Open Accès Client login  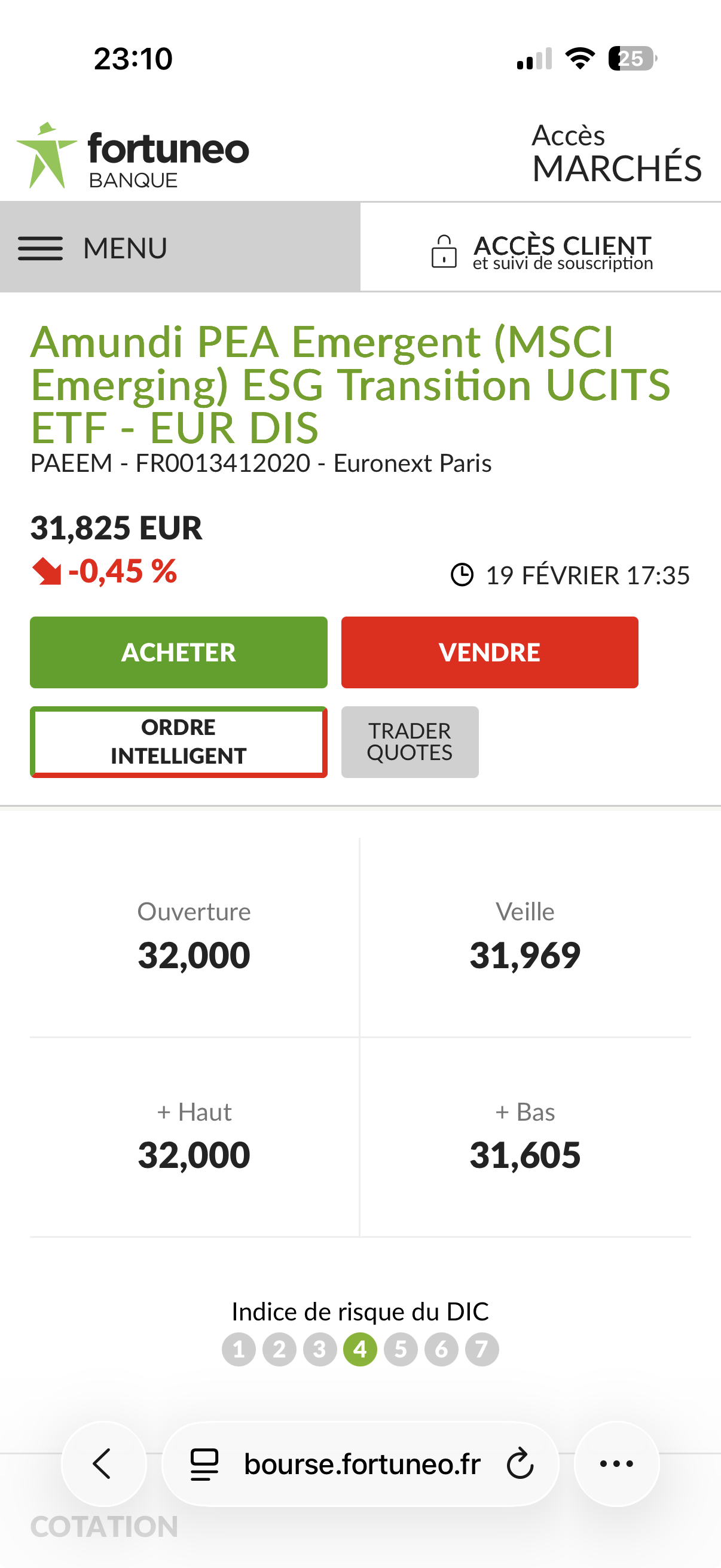point(540,250)
